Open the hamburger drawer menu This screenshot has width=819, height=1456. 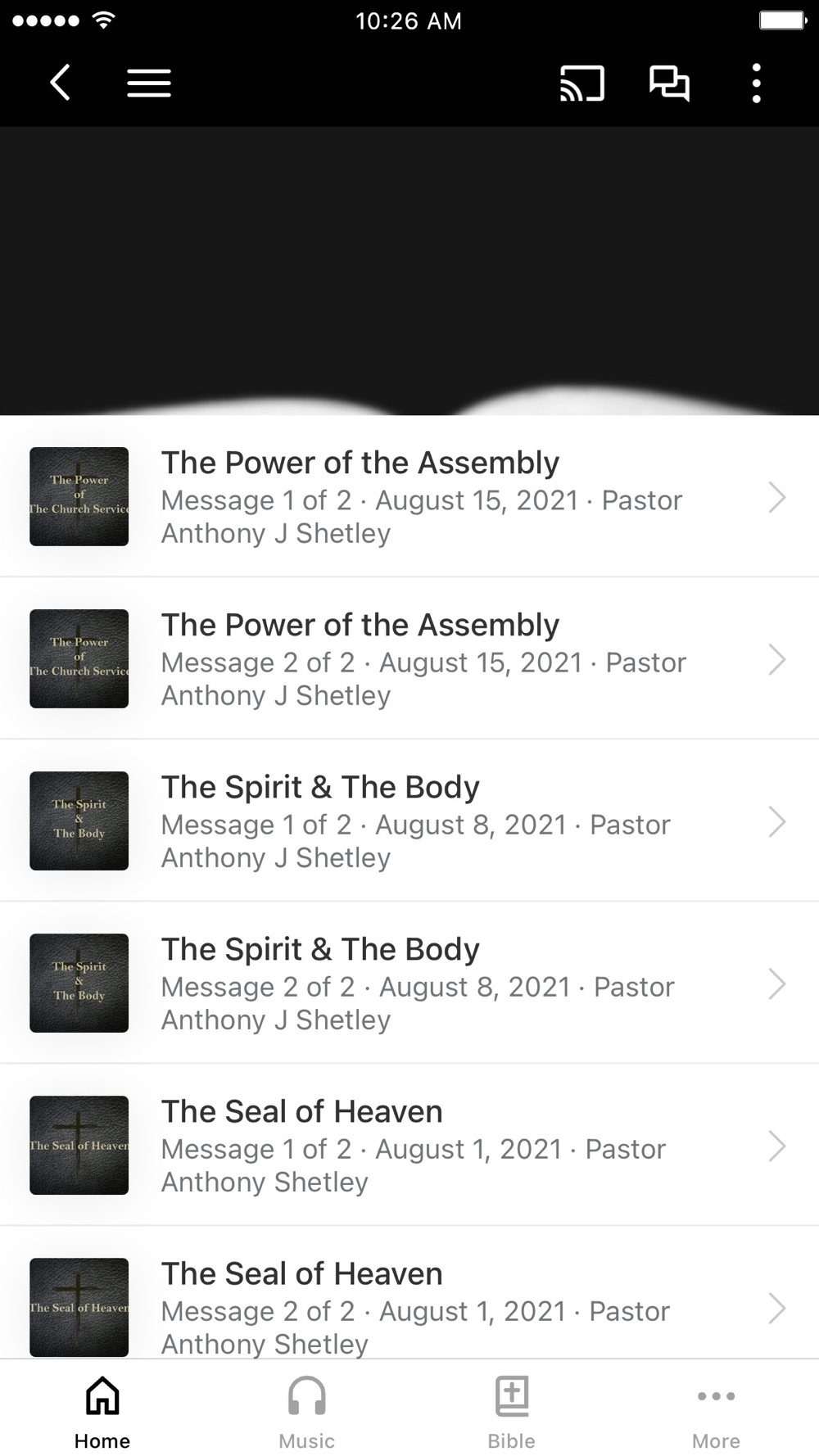click(x=149, y=83)
